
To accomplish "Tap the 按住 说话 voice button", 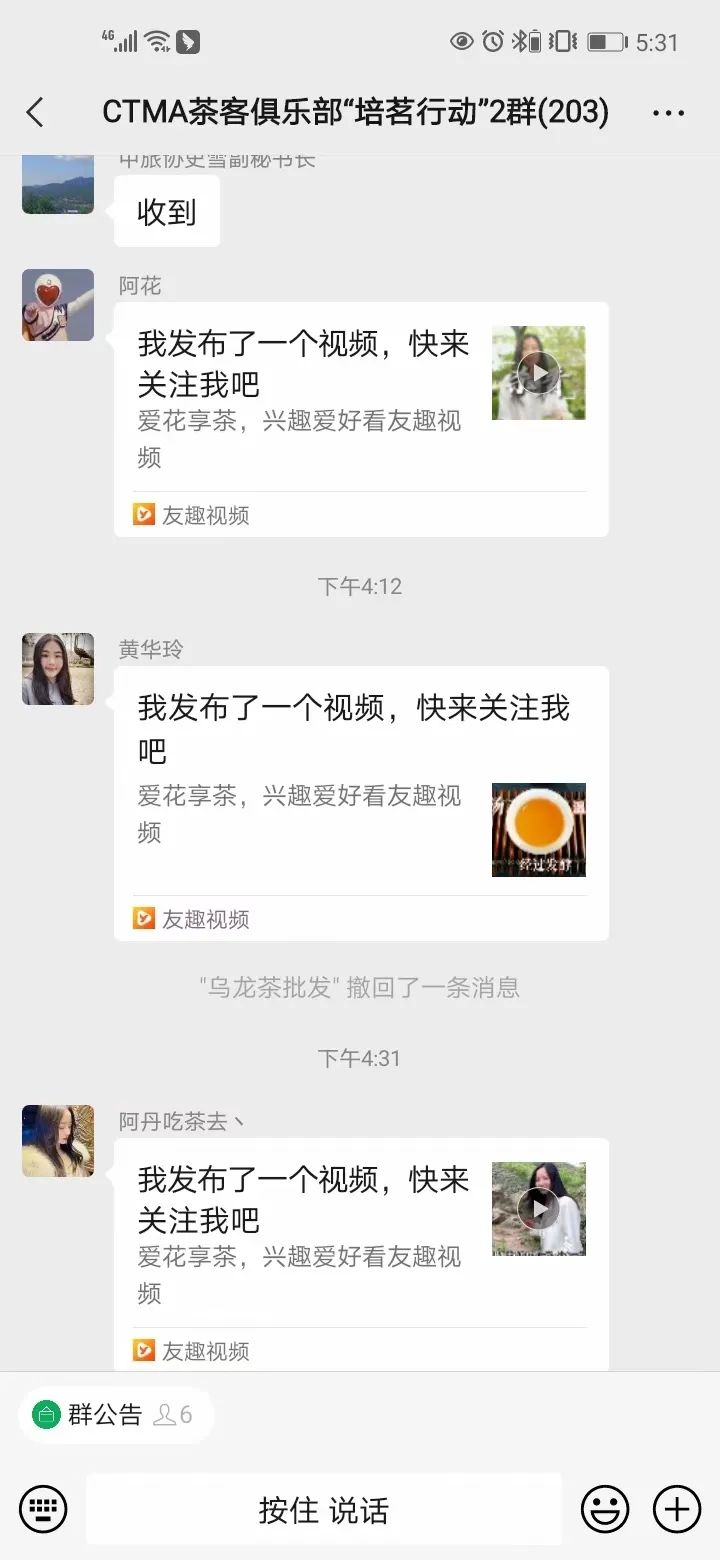I will point(323,1508).
